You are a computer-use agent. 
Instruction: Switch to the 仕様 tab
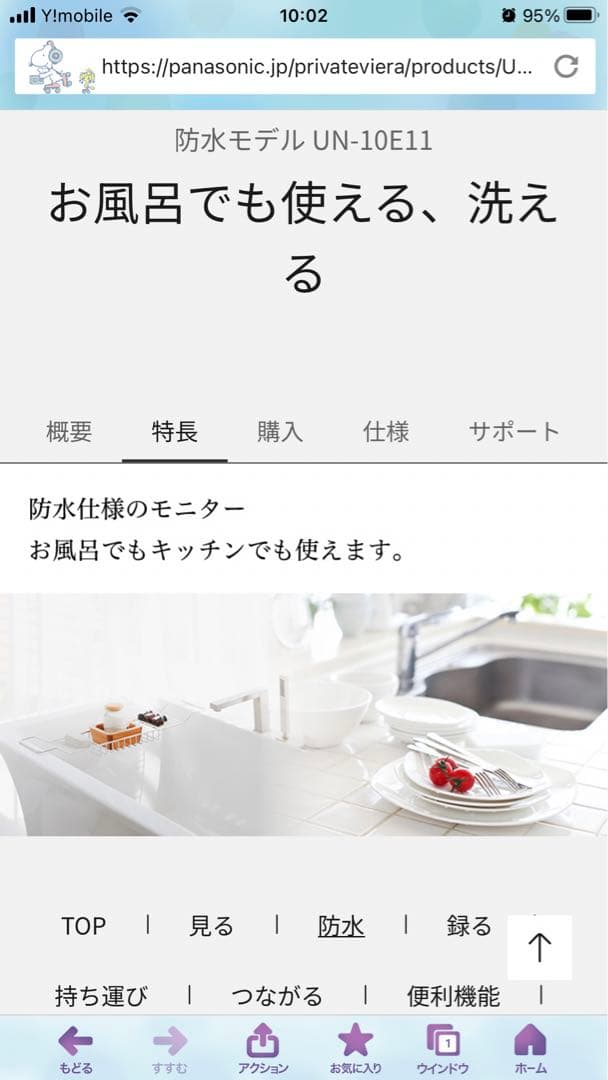coord(386,432)
